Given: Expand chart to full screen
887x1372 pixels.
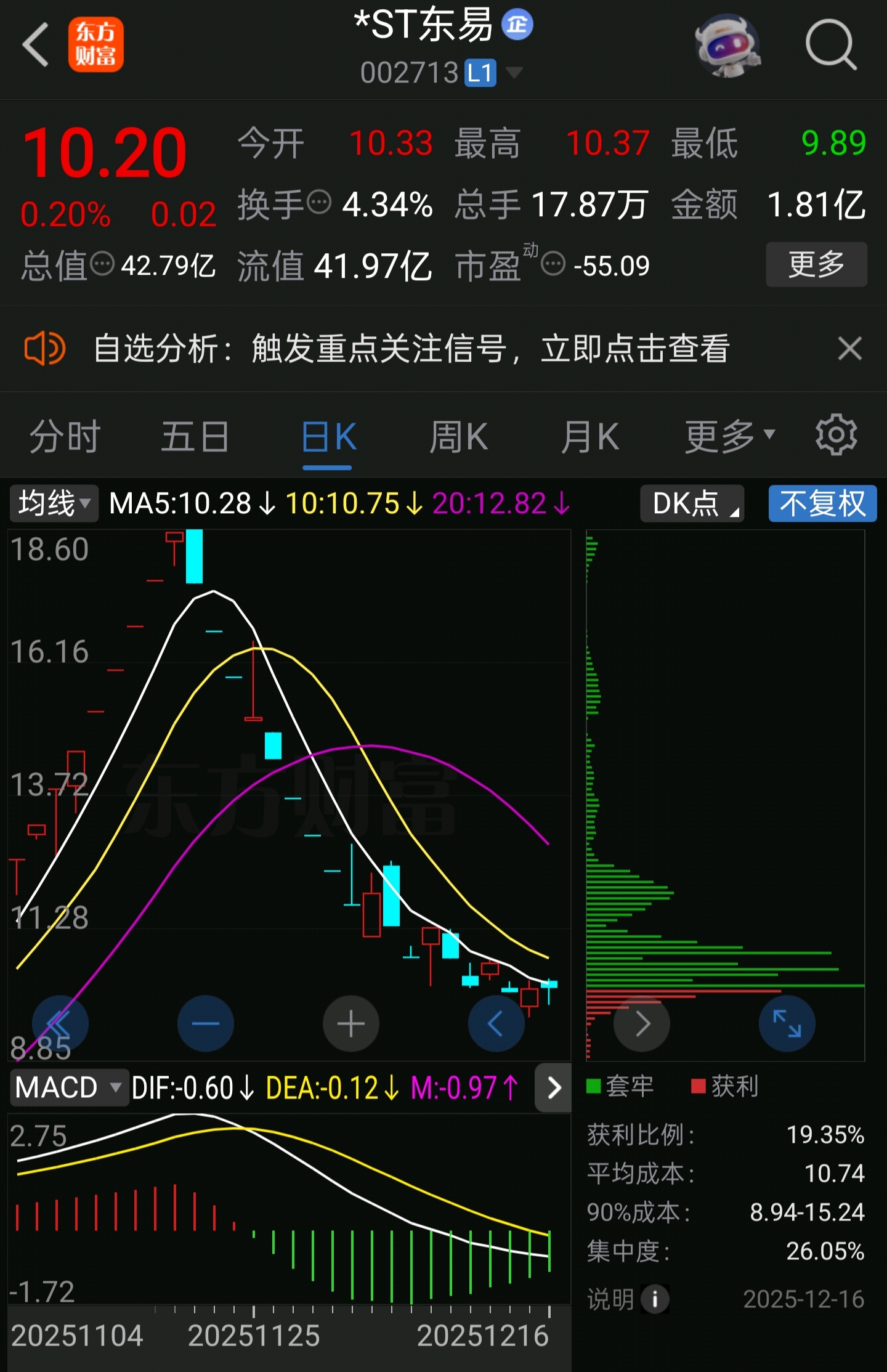Looking at the screenshot, I should (x=787, y=1023).
